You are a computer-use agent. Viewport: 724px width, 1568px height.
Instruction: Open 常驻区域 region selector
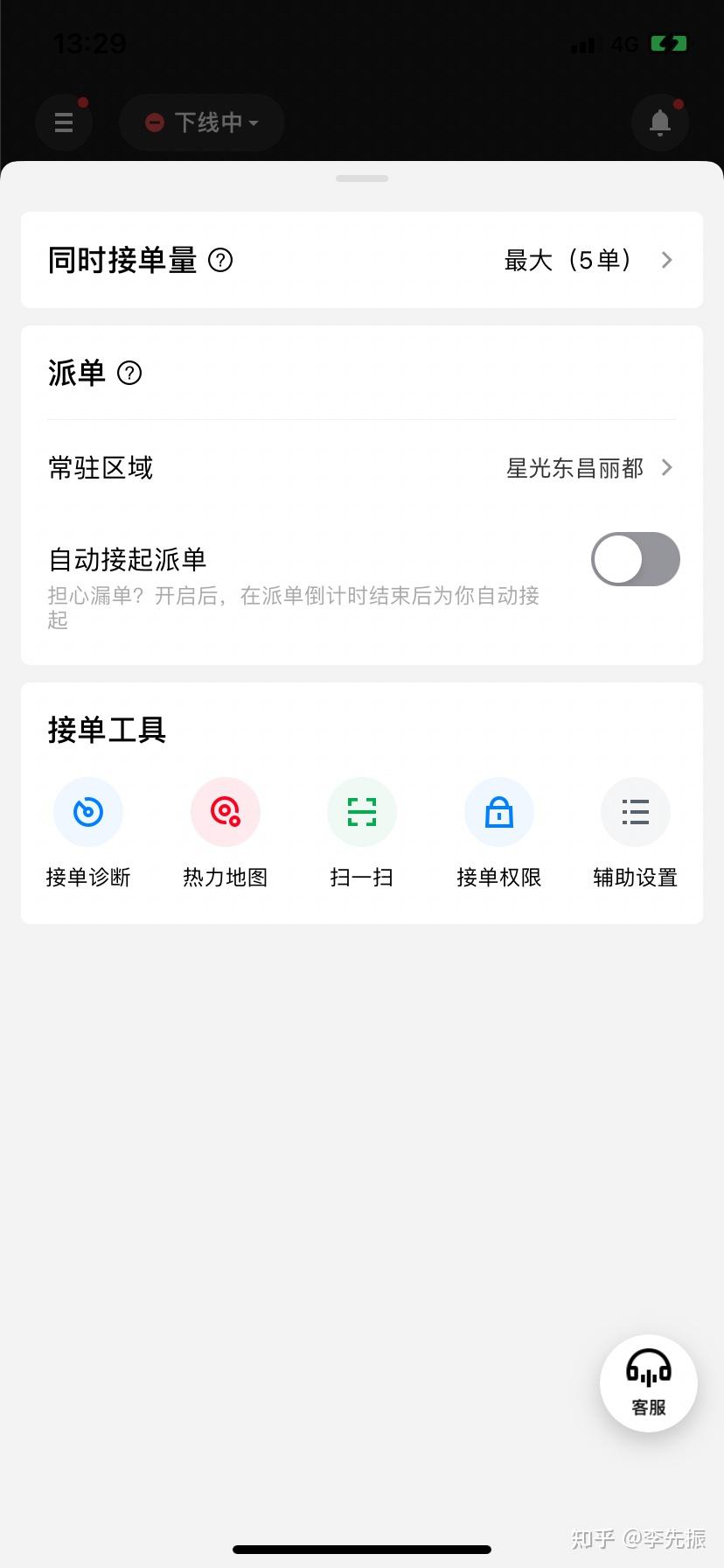(361, 467)
